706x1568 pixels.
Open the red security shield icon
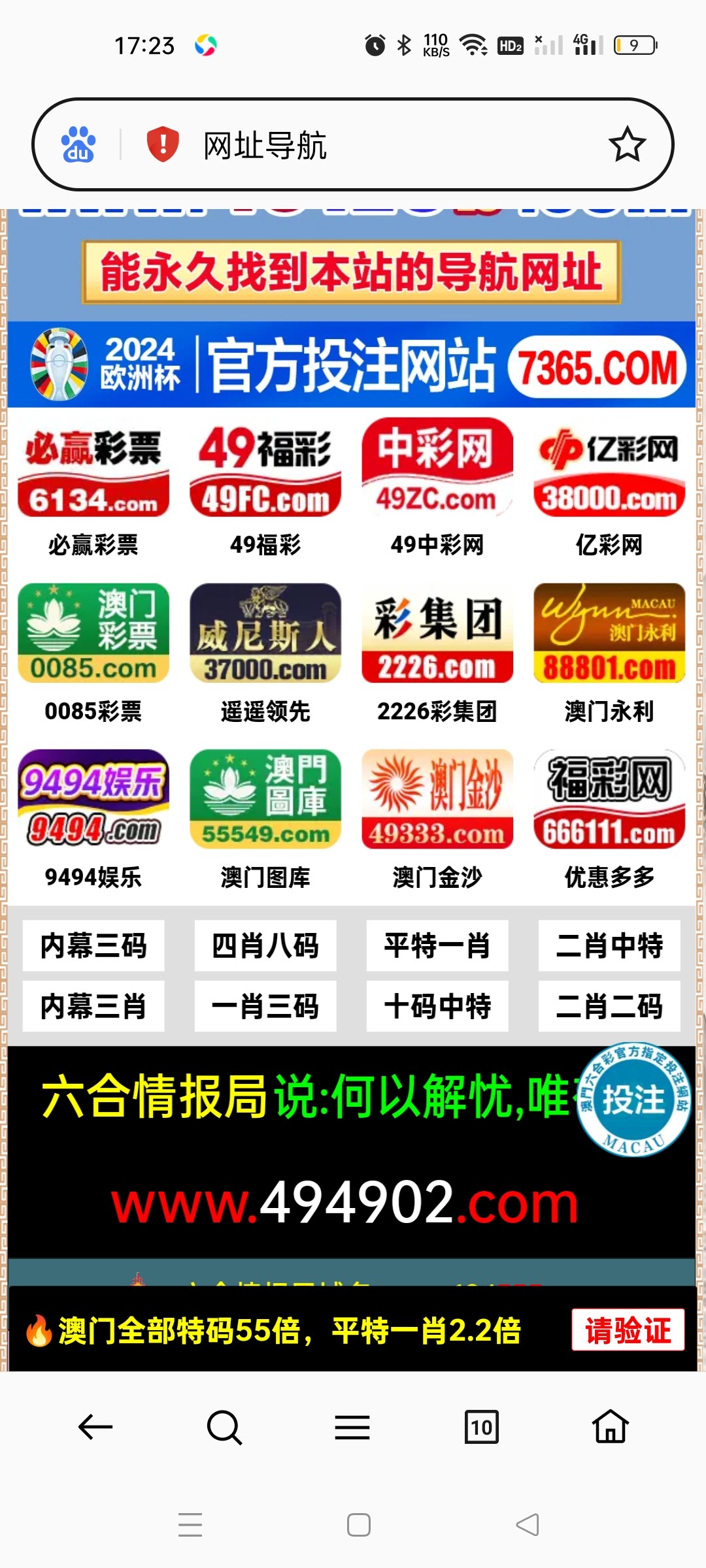click(163, 144)
